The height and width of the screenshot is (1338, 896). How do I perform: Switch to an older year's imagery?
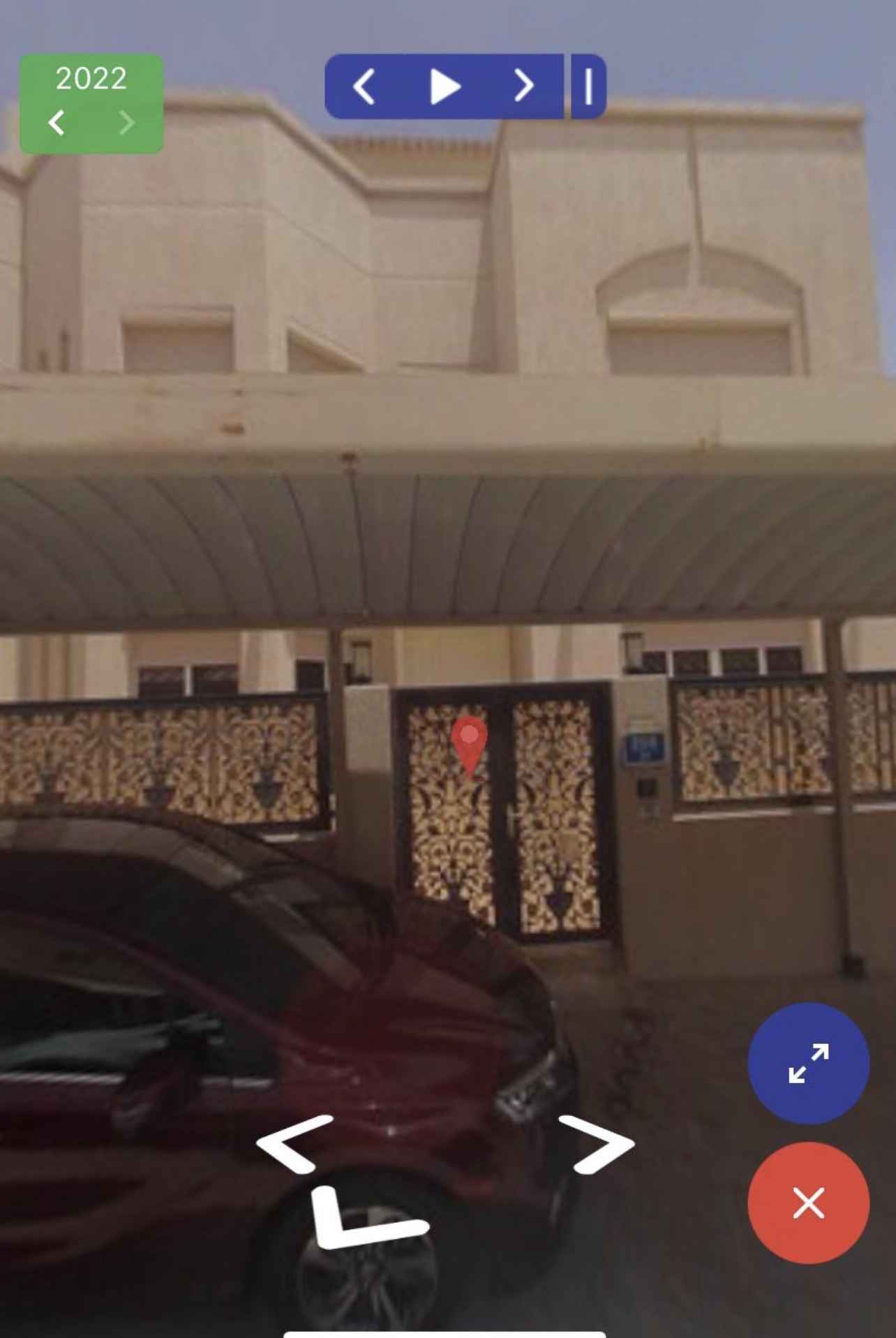(57, 124)
